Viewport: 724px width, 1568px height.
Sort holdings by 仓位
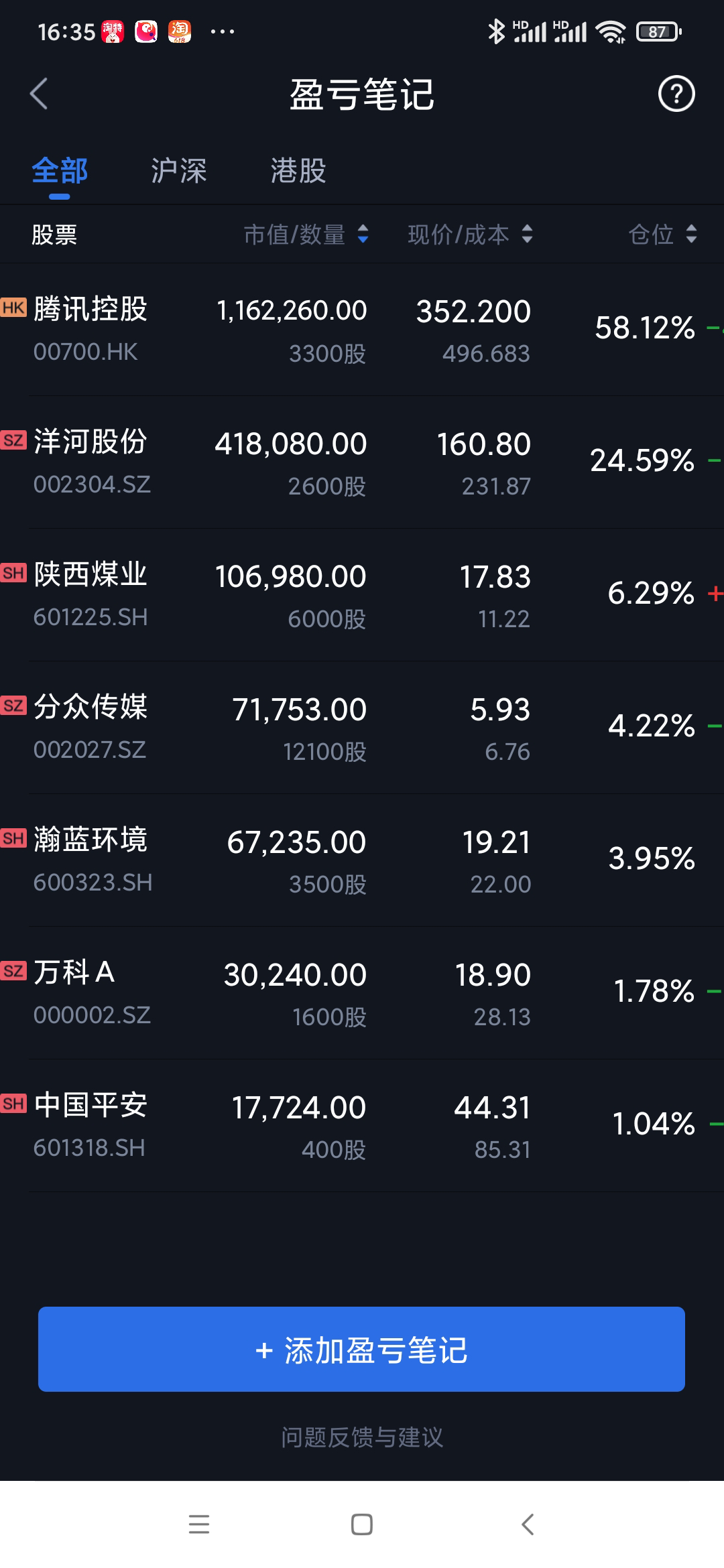point(662,235)
